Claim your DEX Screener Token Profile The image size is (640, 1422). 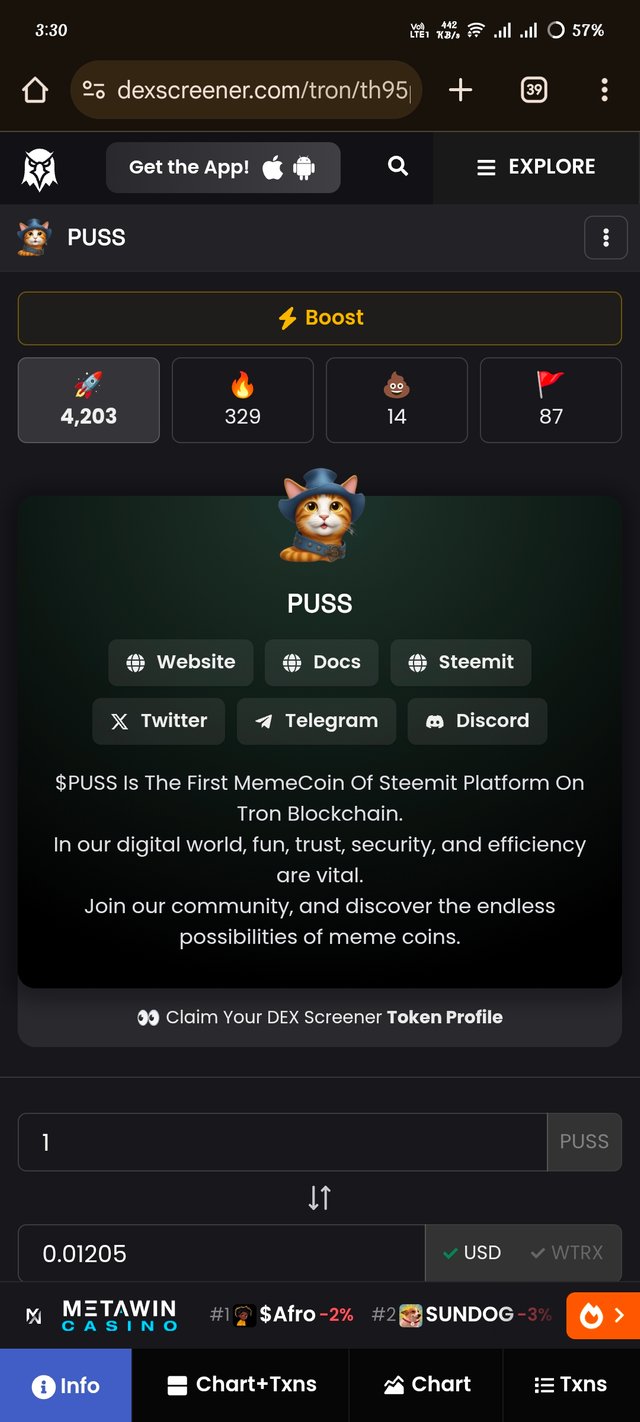[320, 1017]
